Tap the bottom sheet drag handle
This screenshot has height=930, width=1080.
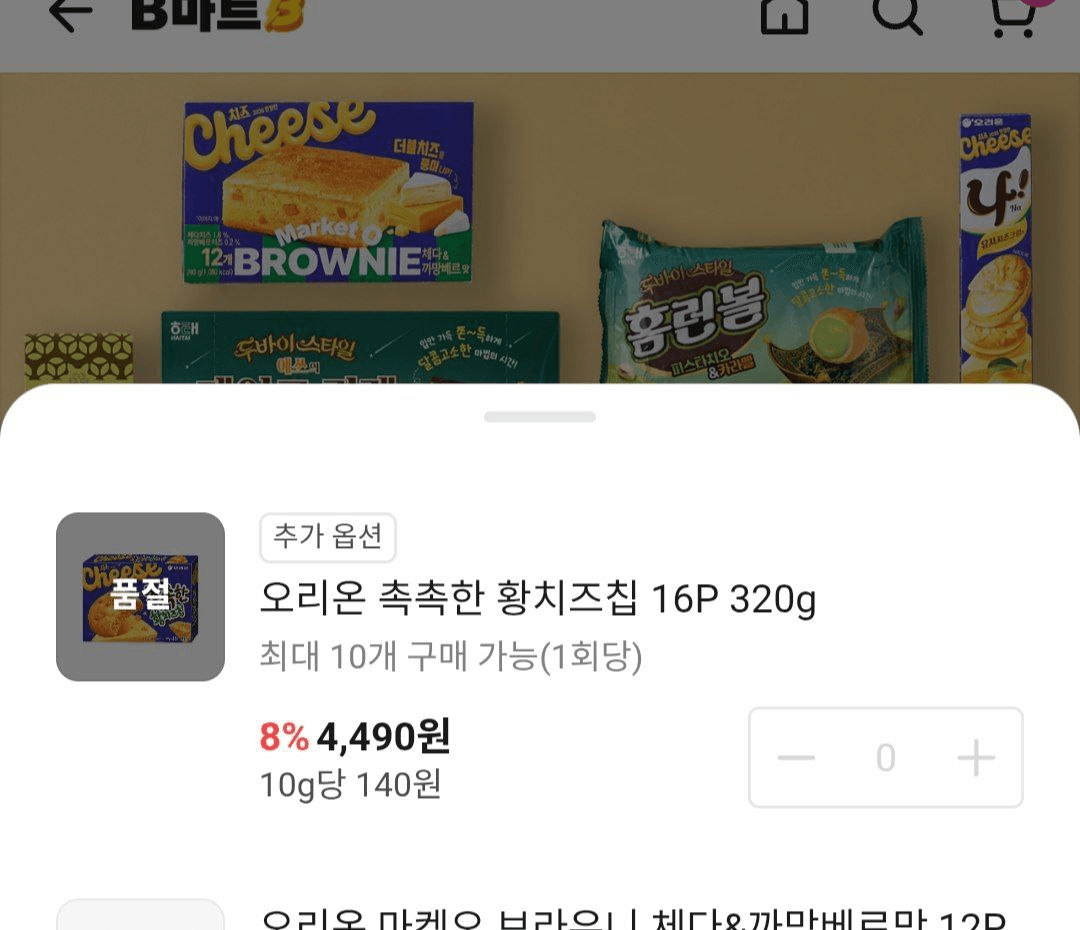[540, 417]
